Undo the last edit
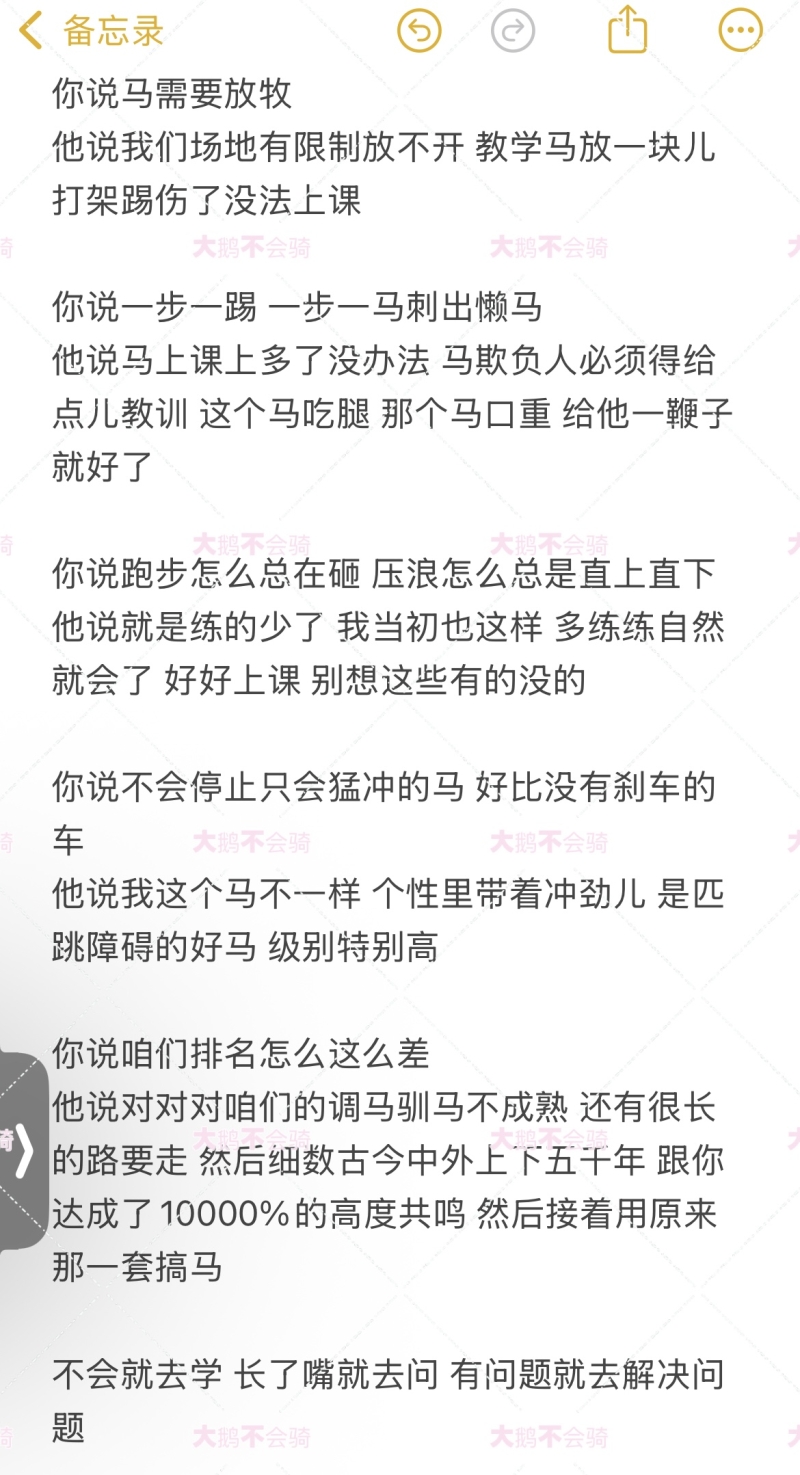 pyautogui.click(x=419, y=31)
